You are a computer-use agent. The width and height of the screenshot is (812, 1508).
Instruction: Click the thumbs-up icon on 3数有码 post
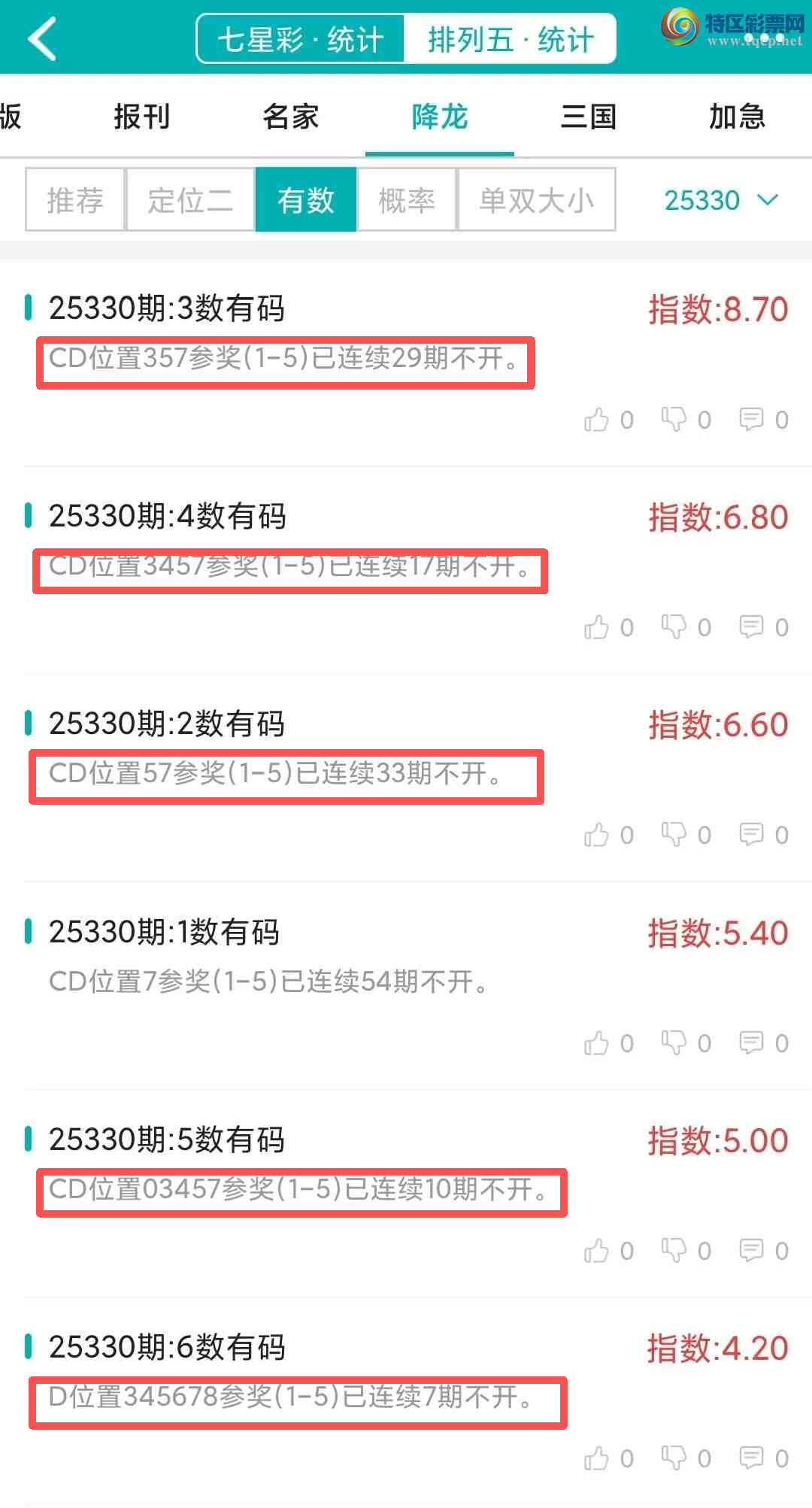click(x=598, y=420)
